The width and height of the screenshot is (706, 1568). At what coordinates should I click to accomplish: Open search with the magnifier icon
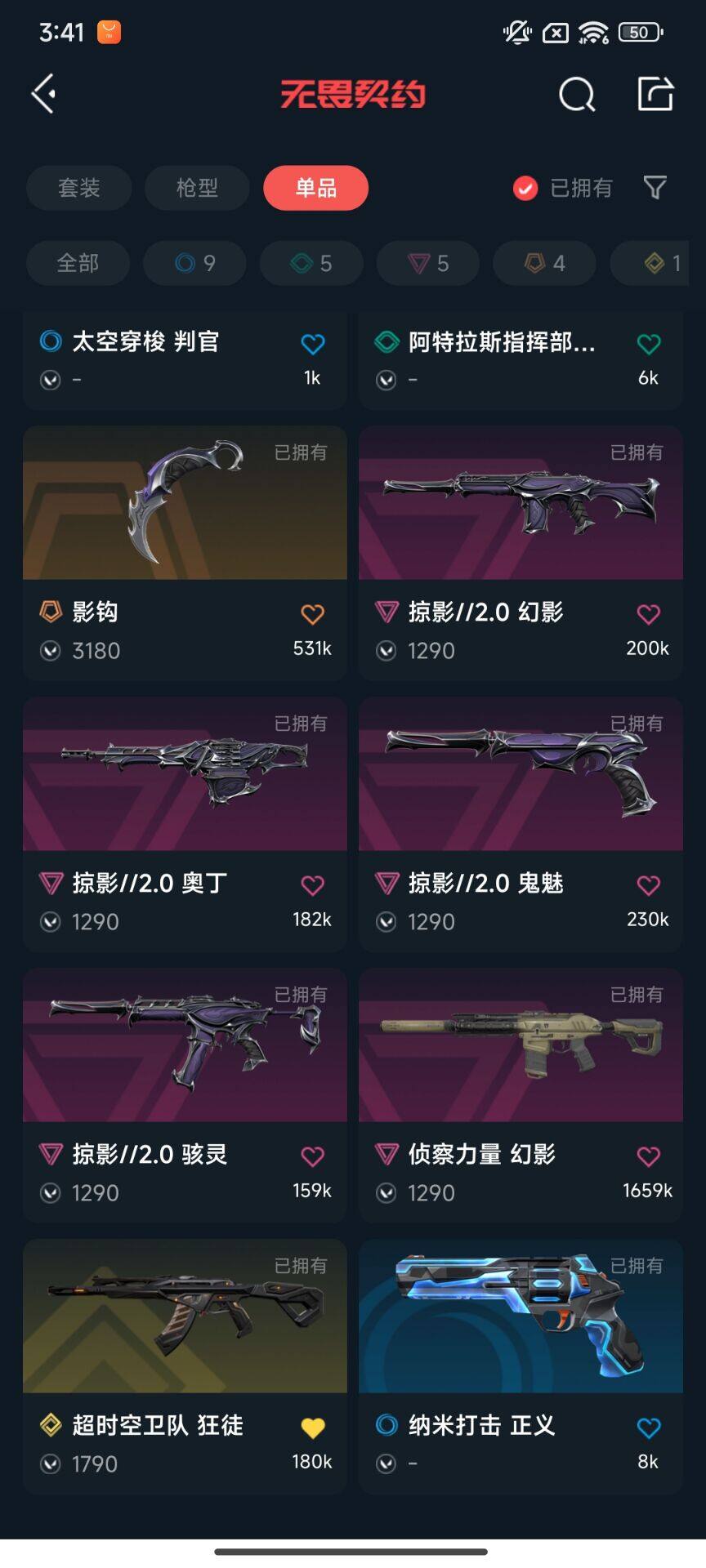[x=576, y=94]
